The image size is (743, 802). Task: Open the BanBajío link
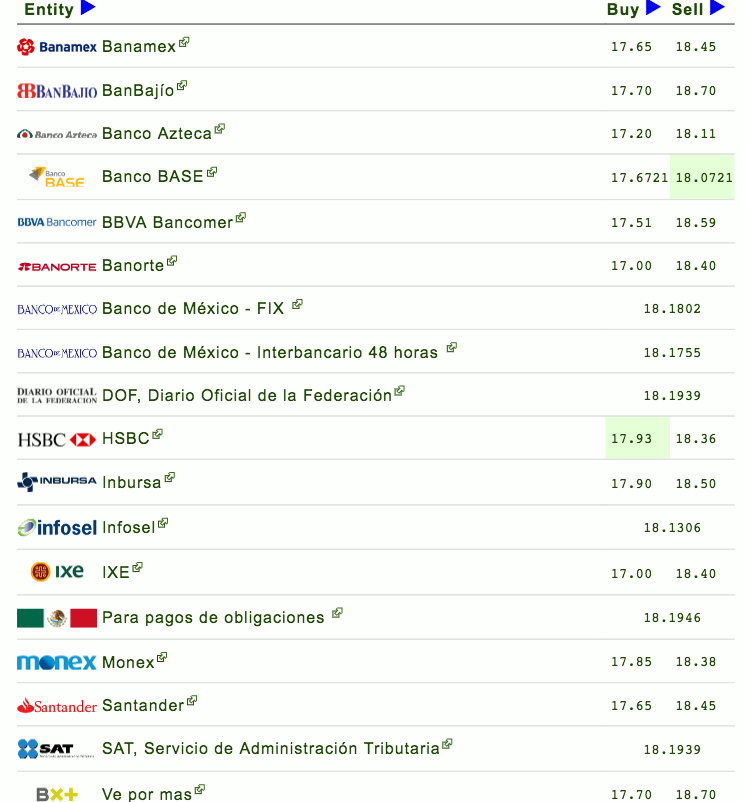pyautogui.click(x=138, y=91)
